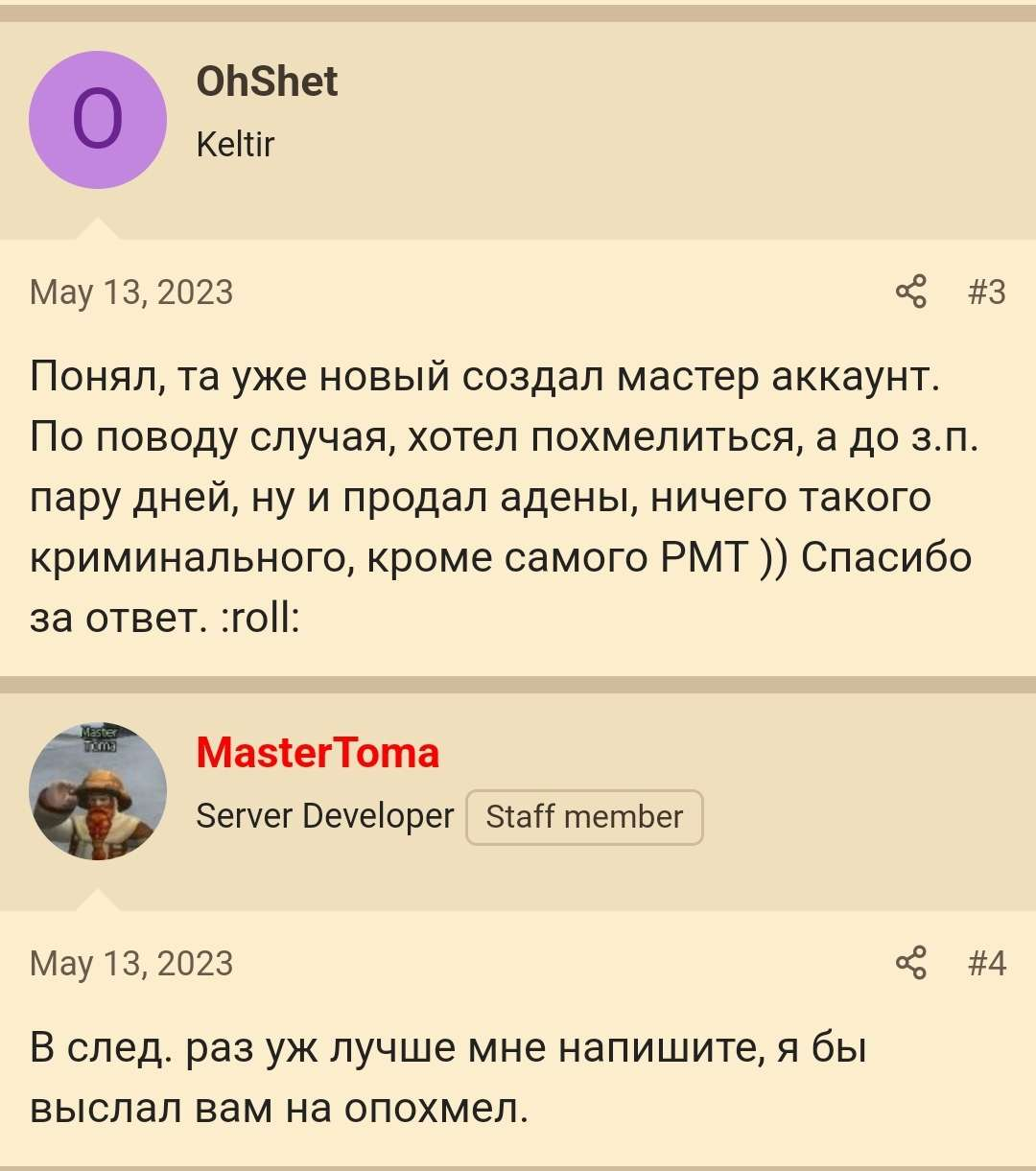Open permalink #4

click(x=986, y=963)
